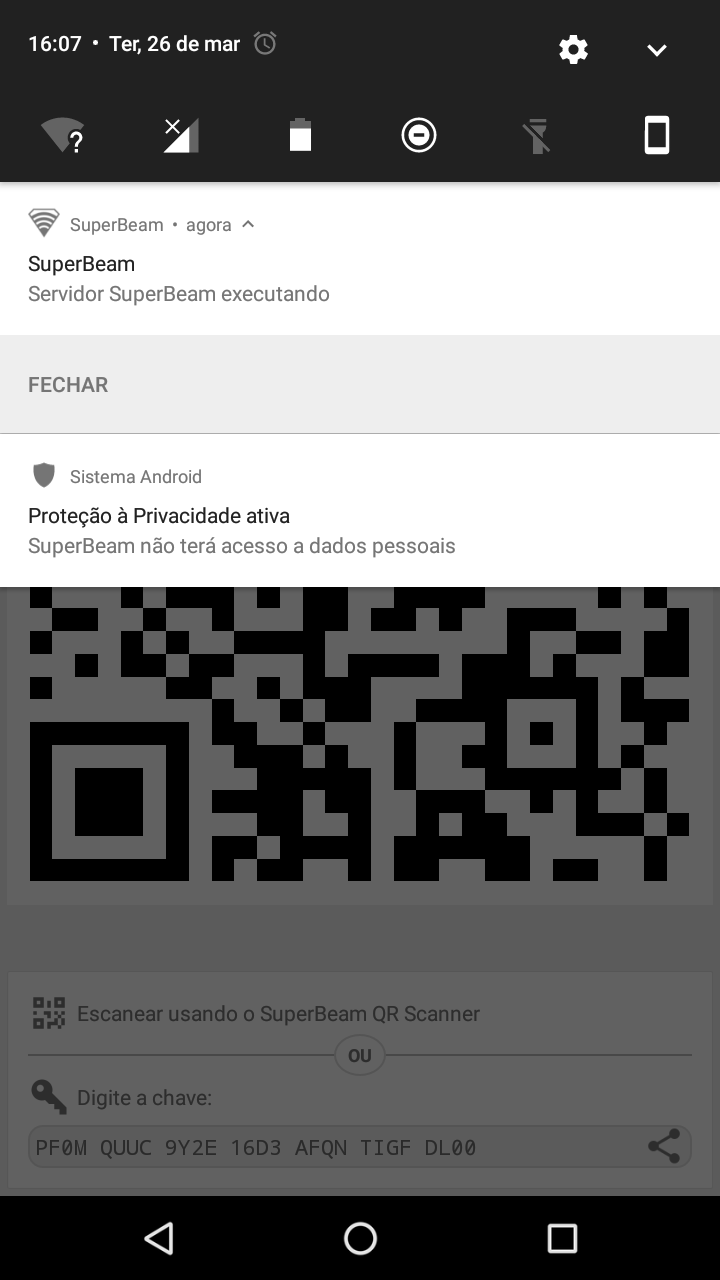
Task: Go back using the navigation bar
Action: (x=159, y=1238)
